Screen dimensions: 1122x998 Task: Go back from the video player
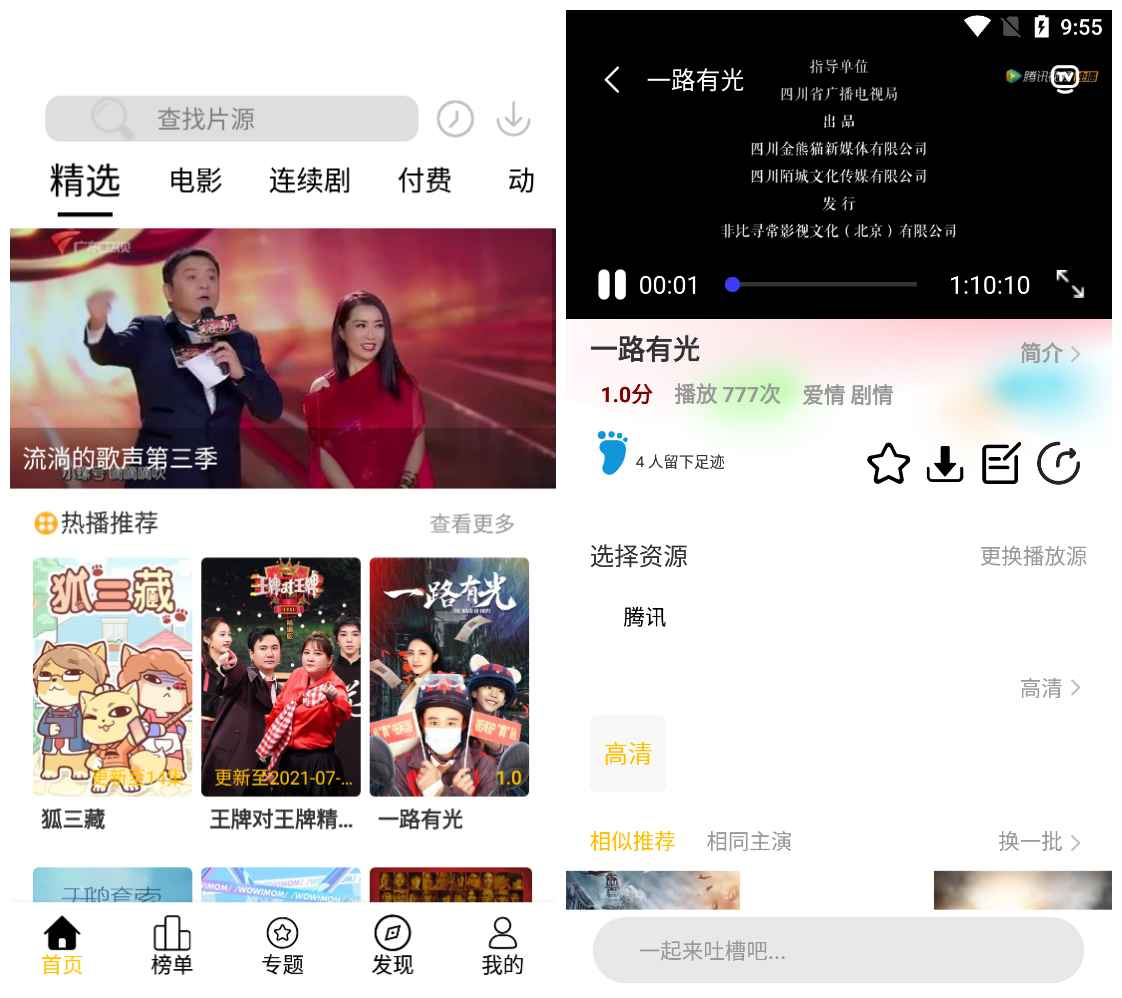coord(613,80)
